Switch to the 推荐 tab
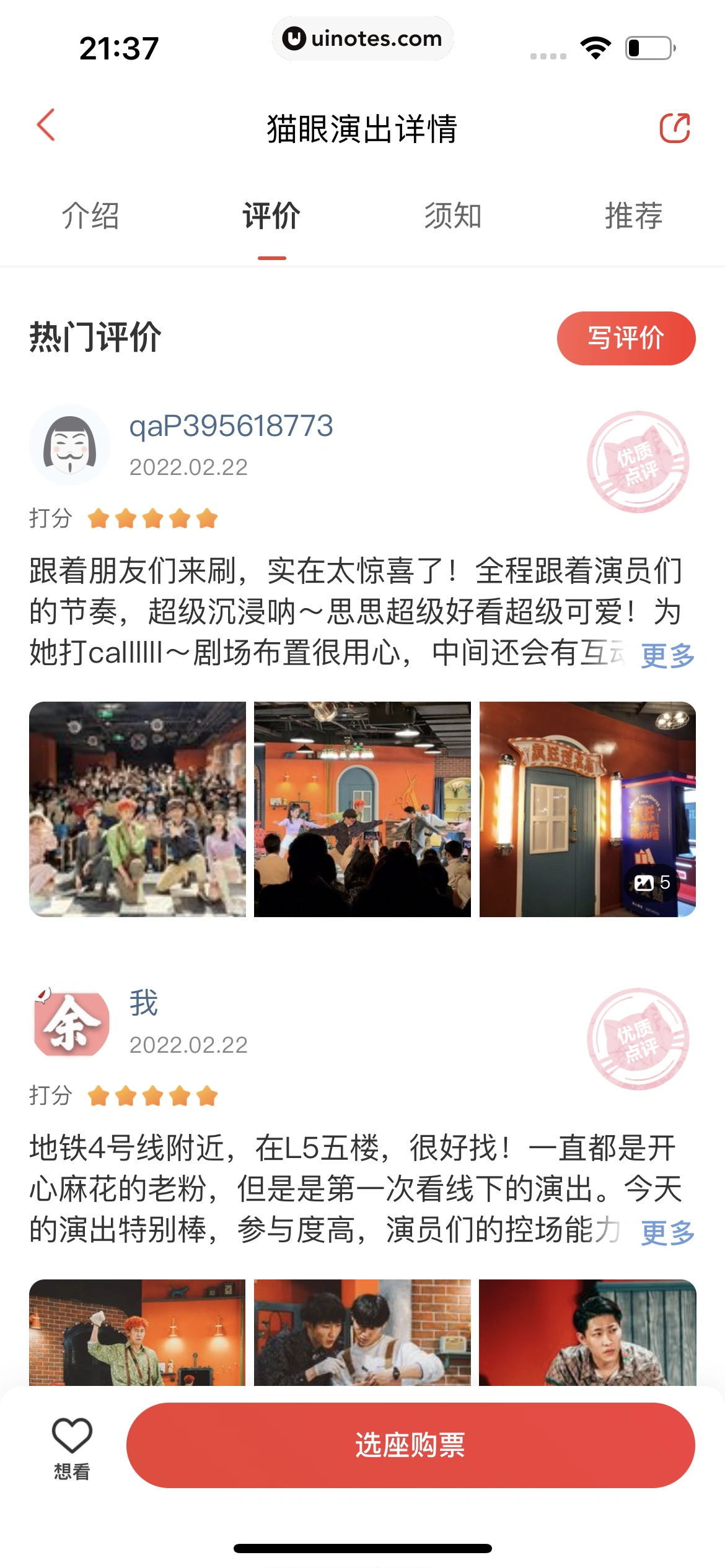Screen dimensions: 725x1568 [634, 216]
